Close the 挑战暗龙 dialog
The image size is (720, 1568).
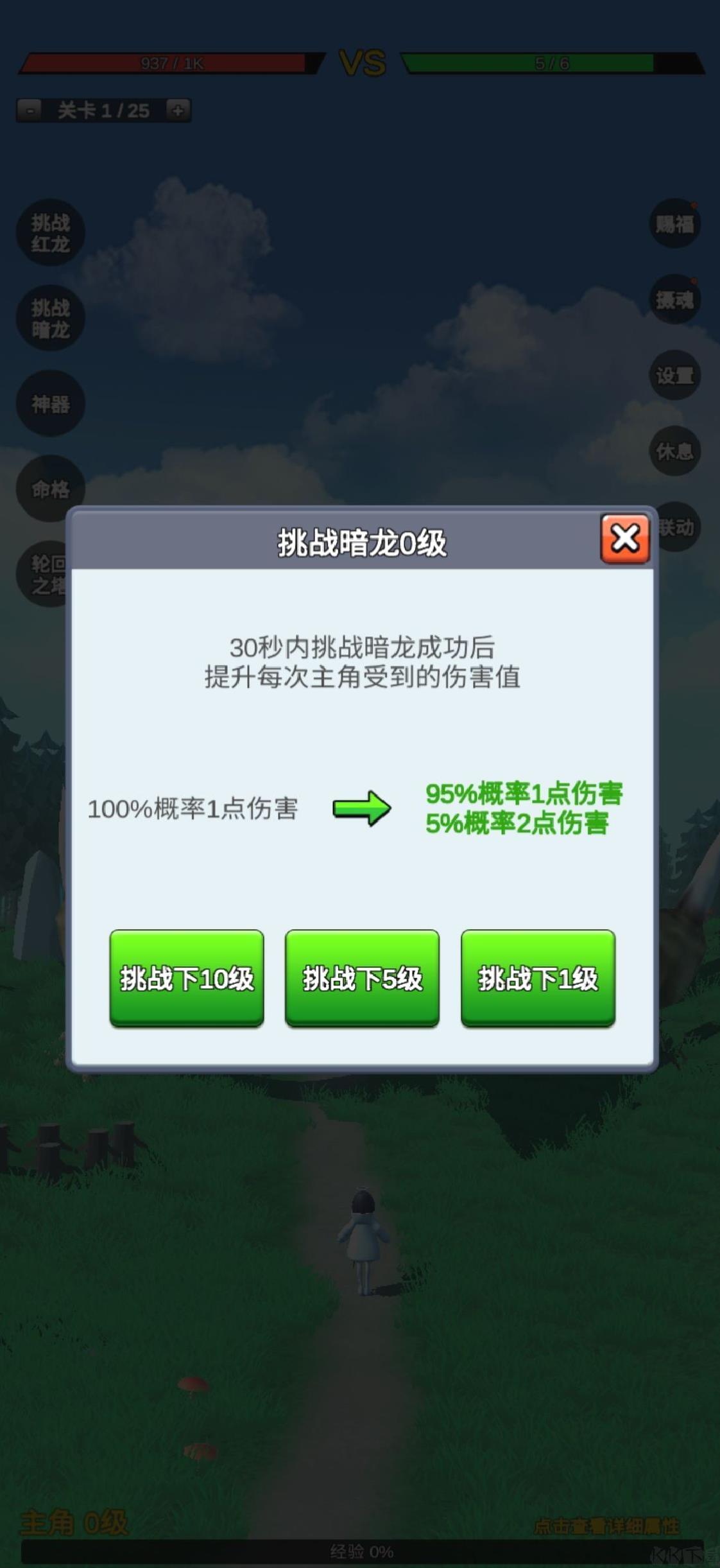pyautogui.click(x=624, y=538)
